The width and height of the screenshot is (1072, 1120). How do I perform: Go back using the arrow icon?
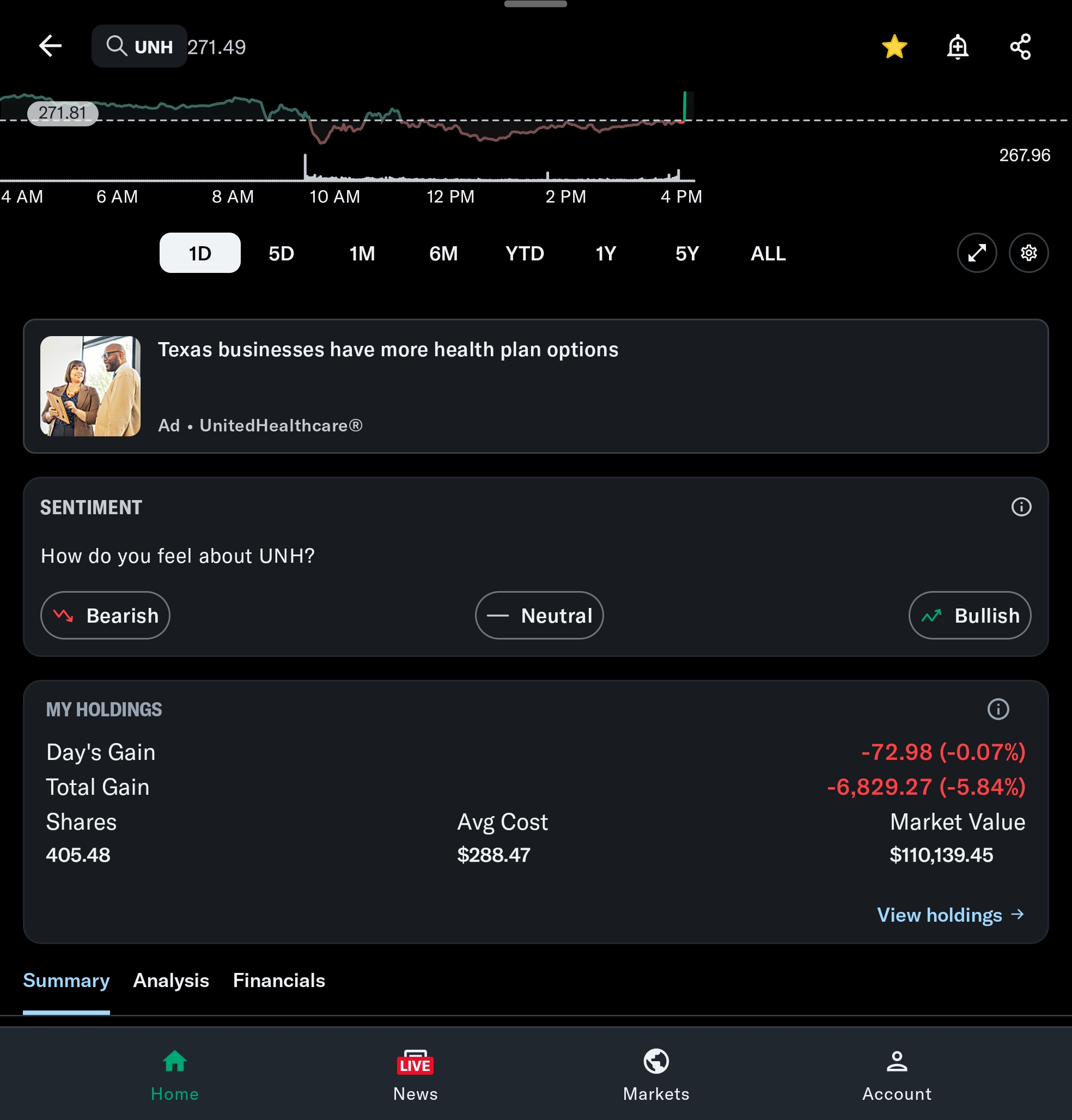point(50,46)
